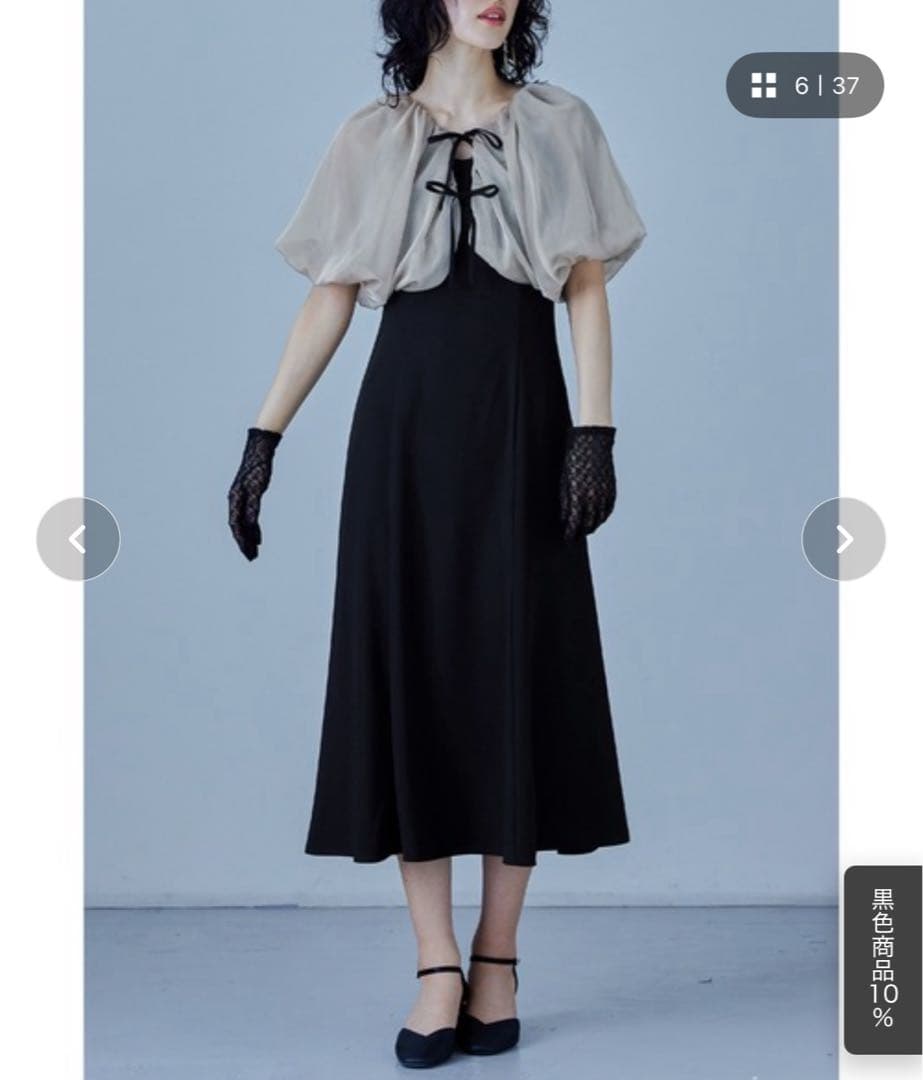Go to the previous product image
This screenshot has height=1080, width=923.
click(x=78, y=540)
